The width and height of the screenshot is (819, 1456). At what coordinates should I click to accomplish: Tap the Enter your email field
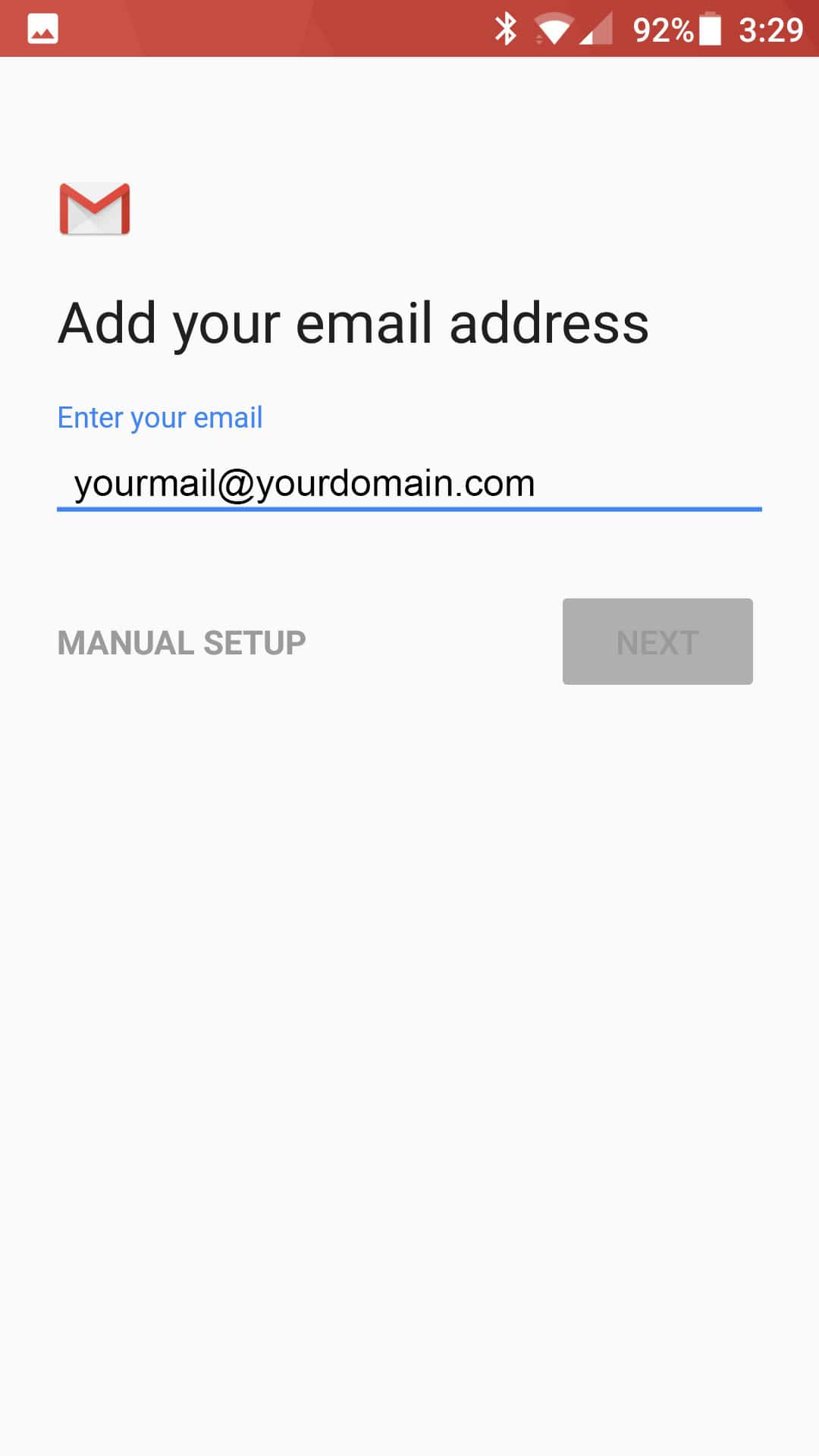tap(409, 483)
